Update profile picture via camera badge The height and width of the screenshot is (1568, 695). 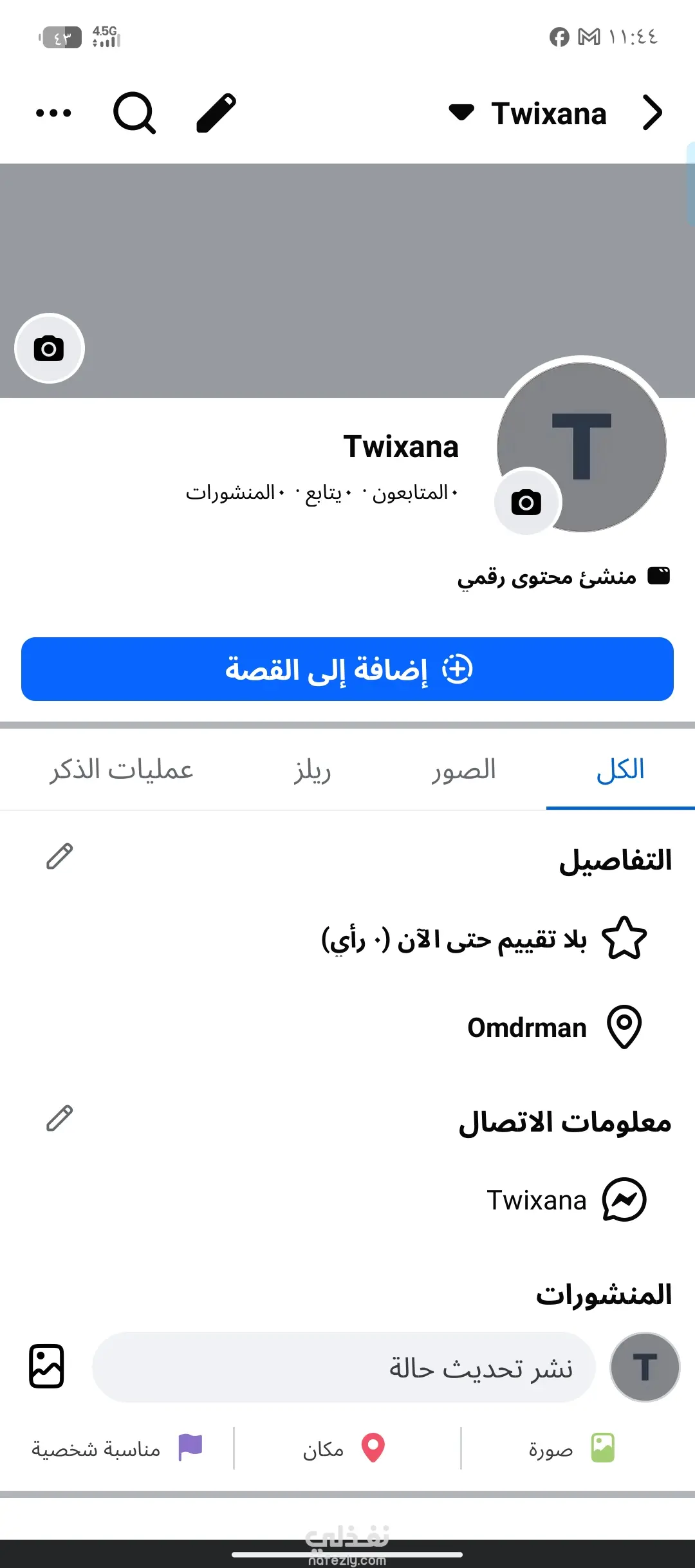[527, 502]
